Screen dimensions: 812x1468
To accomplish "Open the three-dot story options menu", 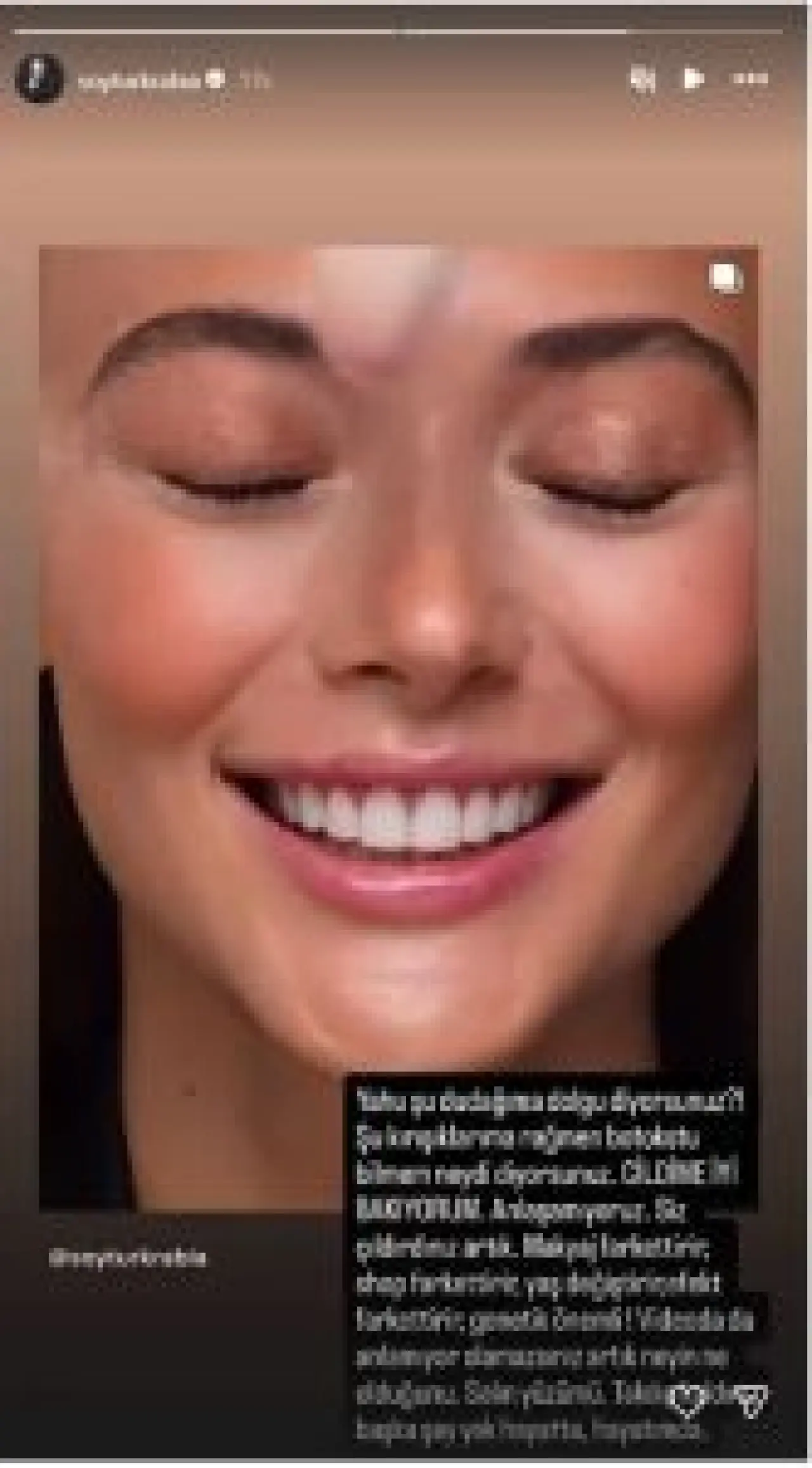I will (x=750, y=79).
